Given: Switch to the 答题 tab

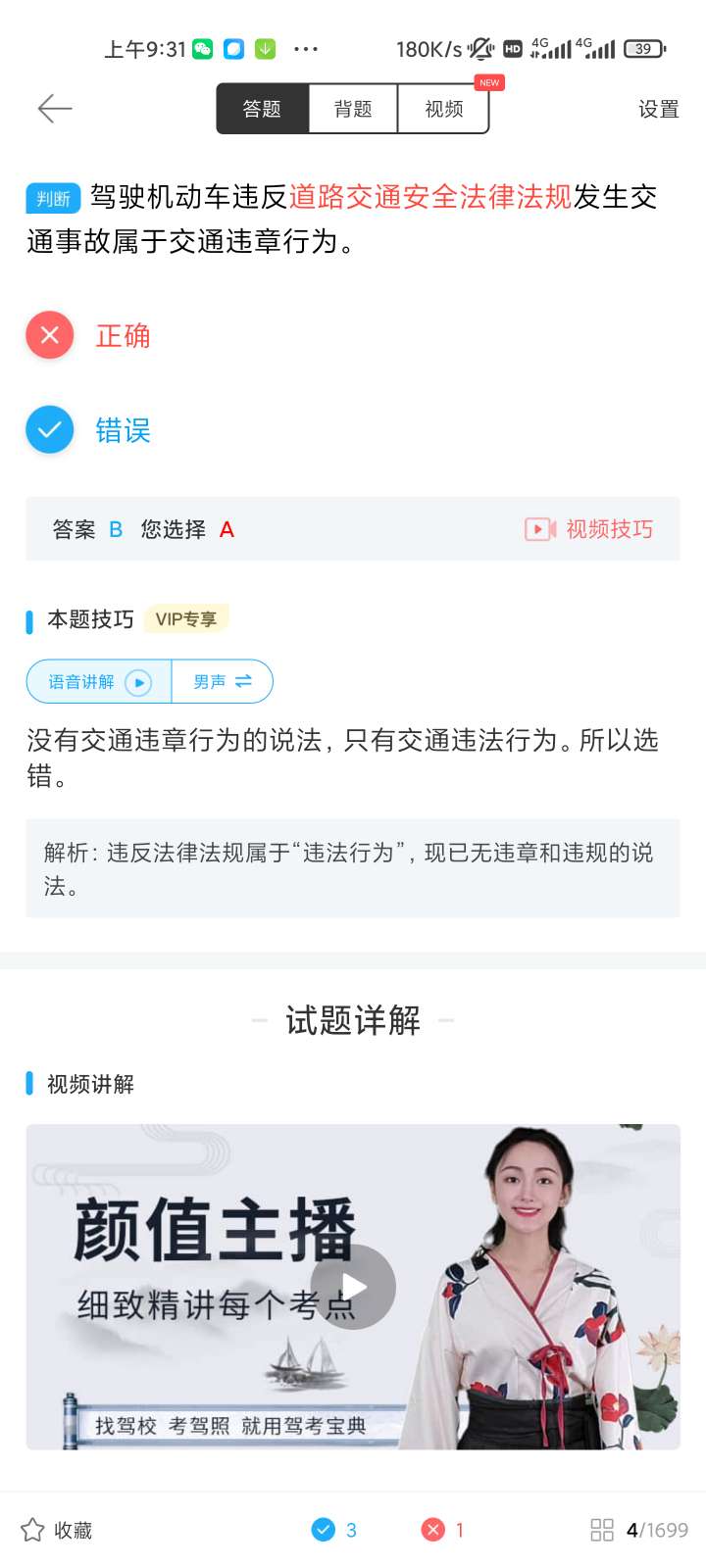Looking at the screenshot, I should tap(262, 109).
